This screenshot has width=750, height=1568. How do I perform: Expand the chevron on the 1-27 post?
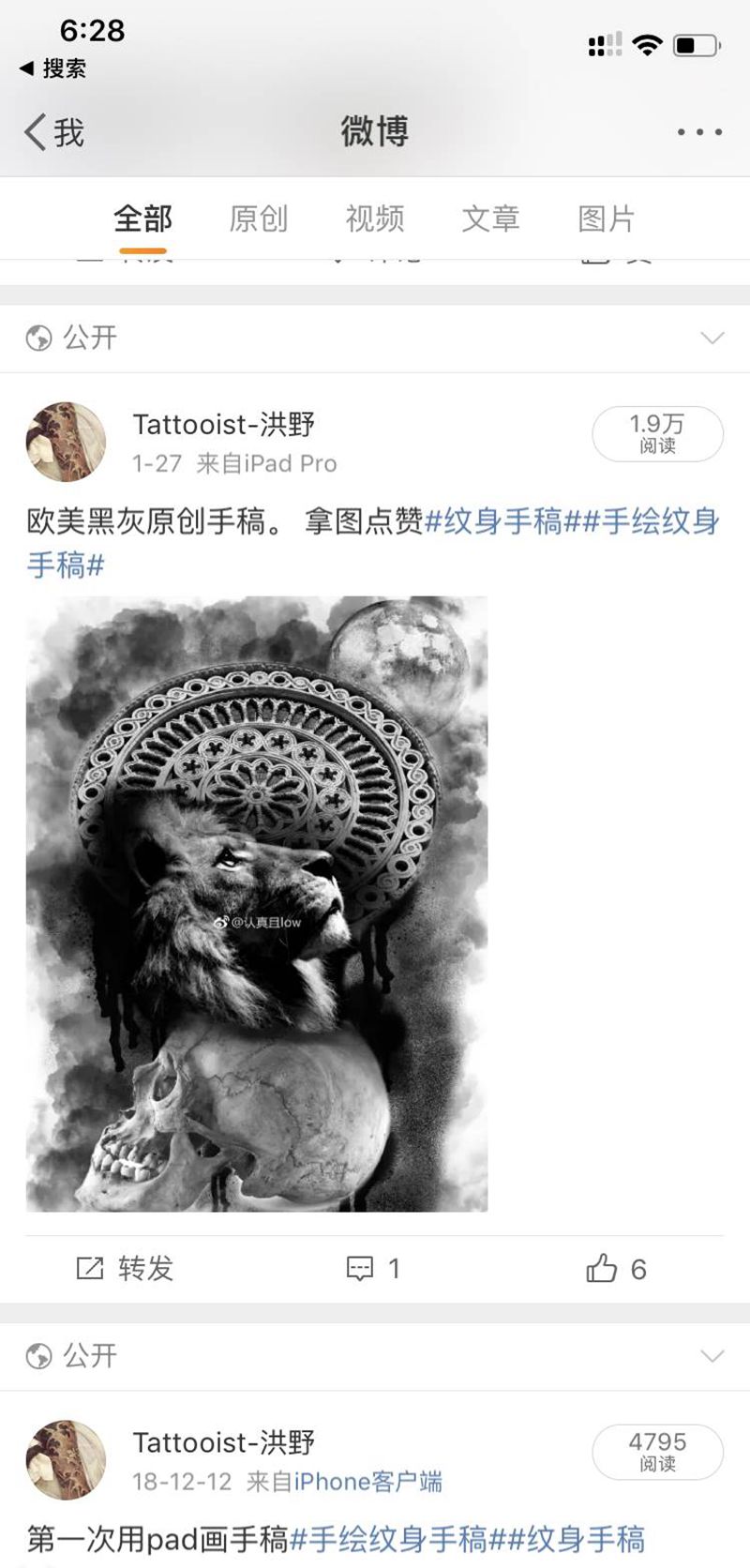[x=712, y=338]
